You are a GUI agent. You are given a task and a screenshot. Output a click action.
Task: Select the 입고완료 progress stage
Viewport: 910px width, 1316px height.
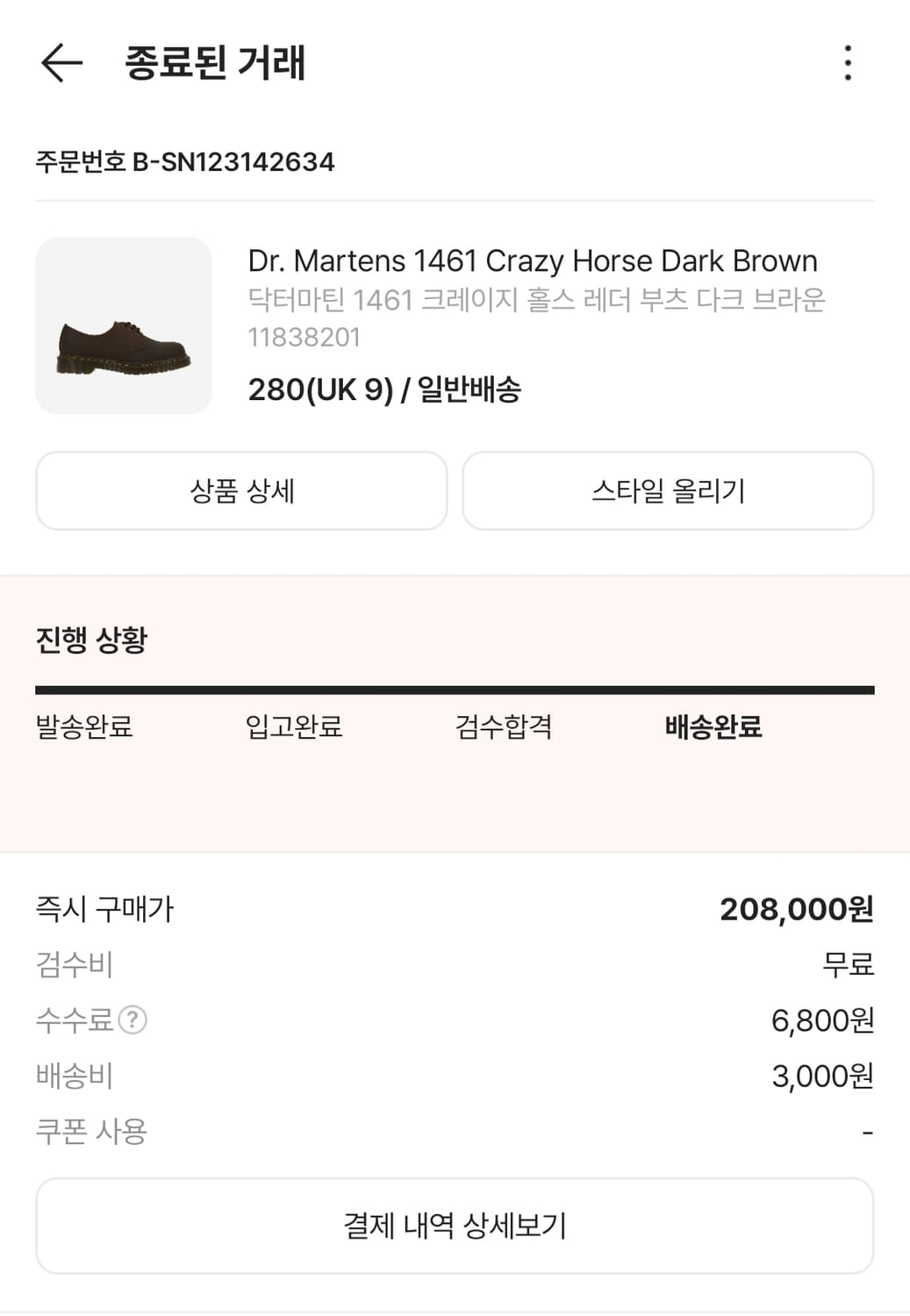(x=295, y=726)
